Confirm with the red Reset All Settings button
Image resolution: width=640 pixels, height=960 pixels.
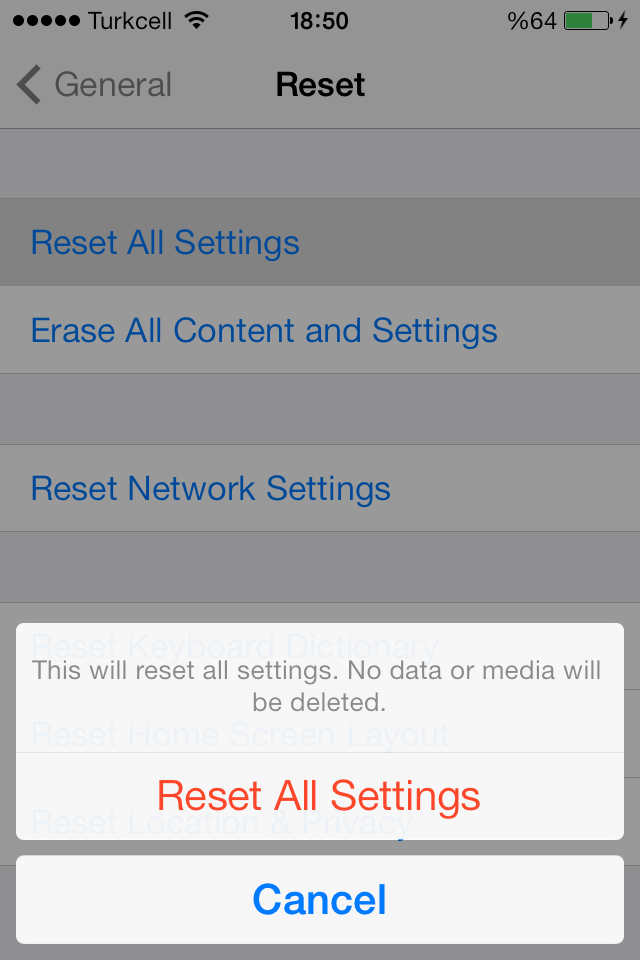click(319, 796)
